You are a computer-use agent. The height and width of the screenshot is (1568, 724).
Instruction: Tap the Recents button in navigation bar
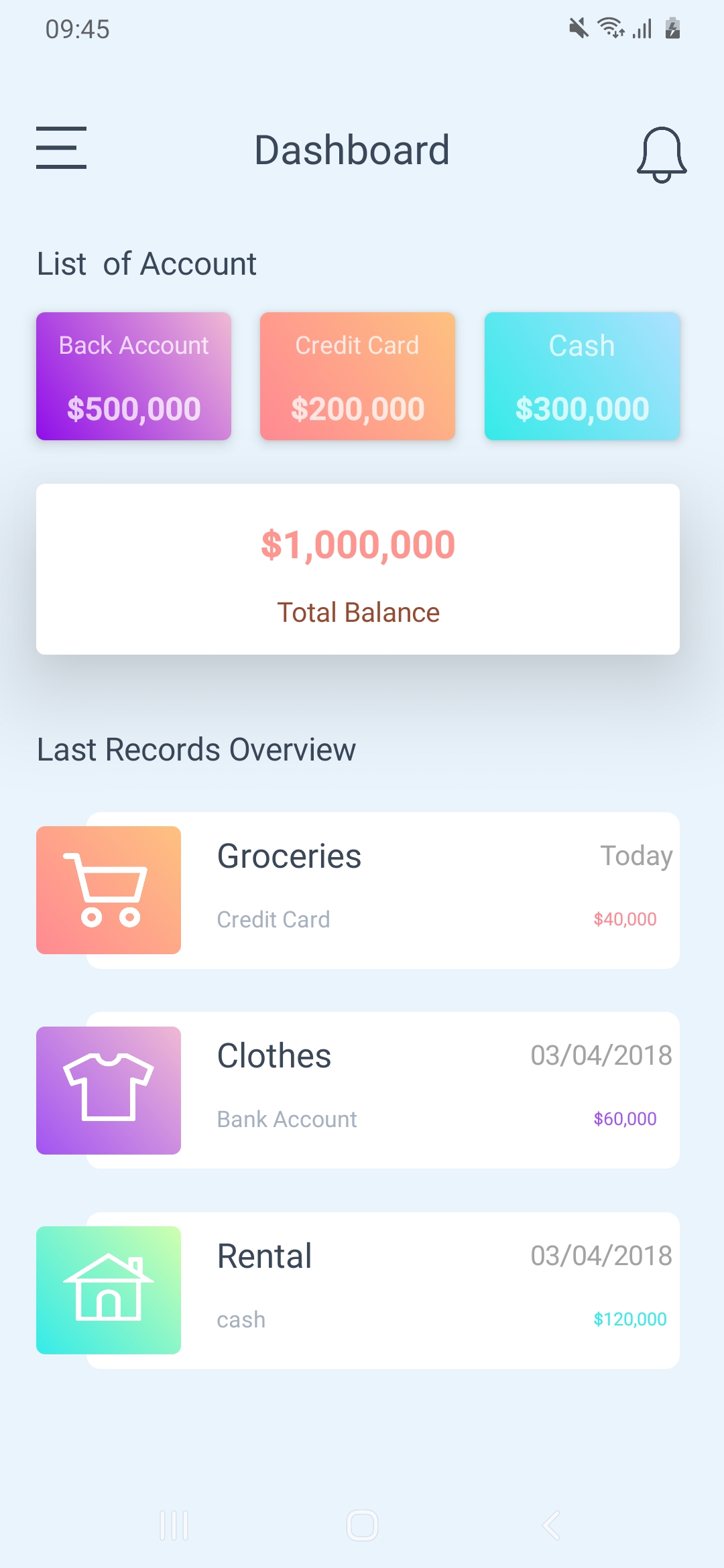[x=173, y=1524]
